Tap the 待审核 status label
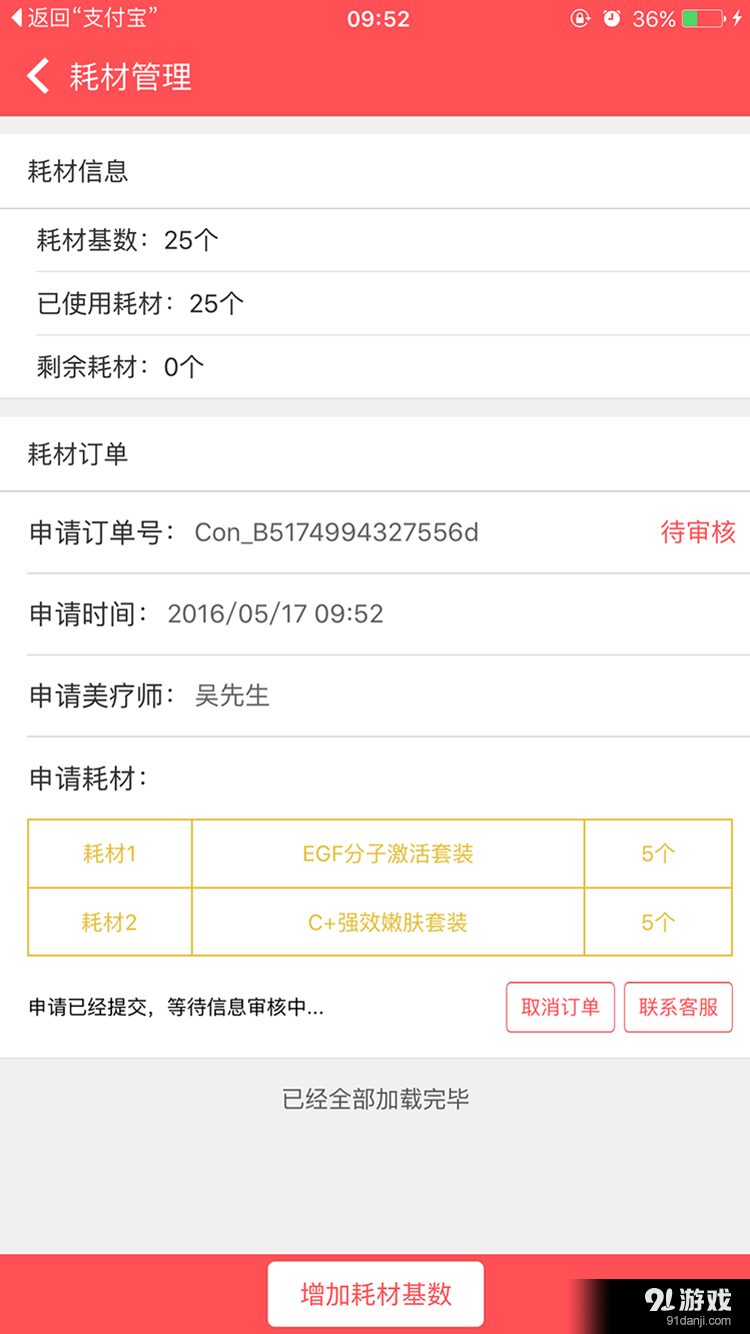 tap(699, 533)
